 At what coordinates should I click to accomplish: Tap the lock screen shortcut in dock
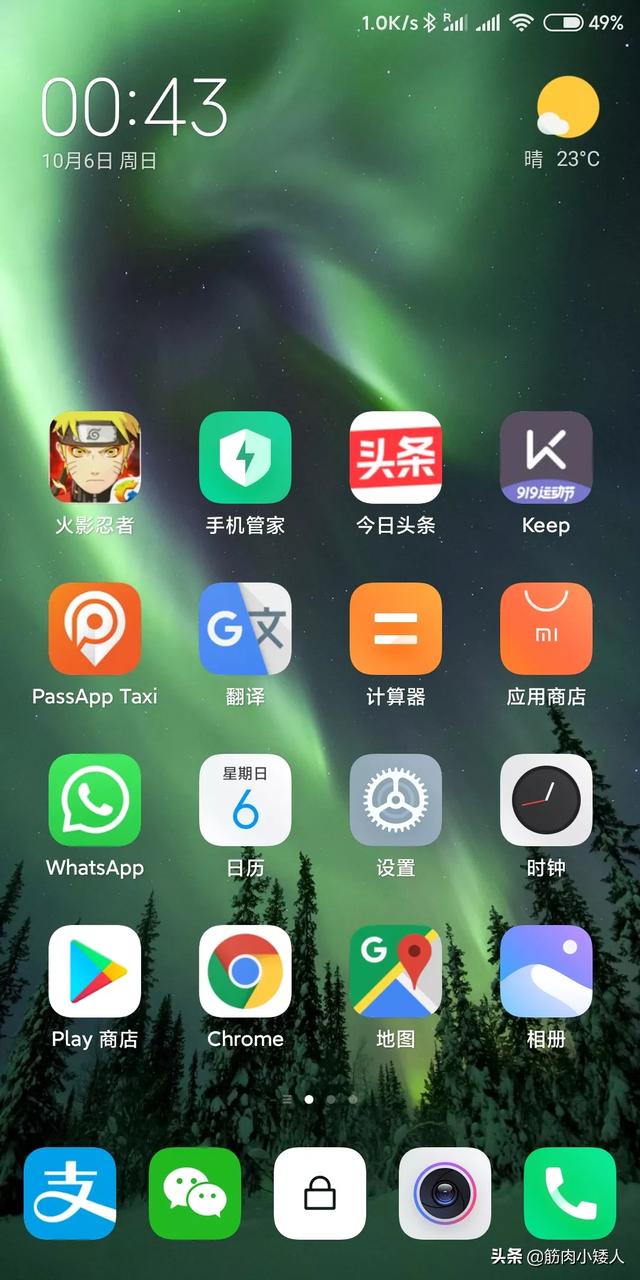tap(320, 1193)
